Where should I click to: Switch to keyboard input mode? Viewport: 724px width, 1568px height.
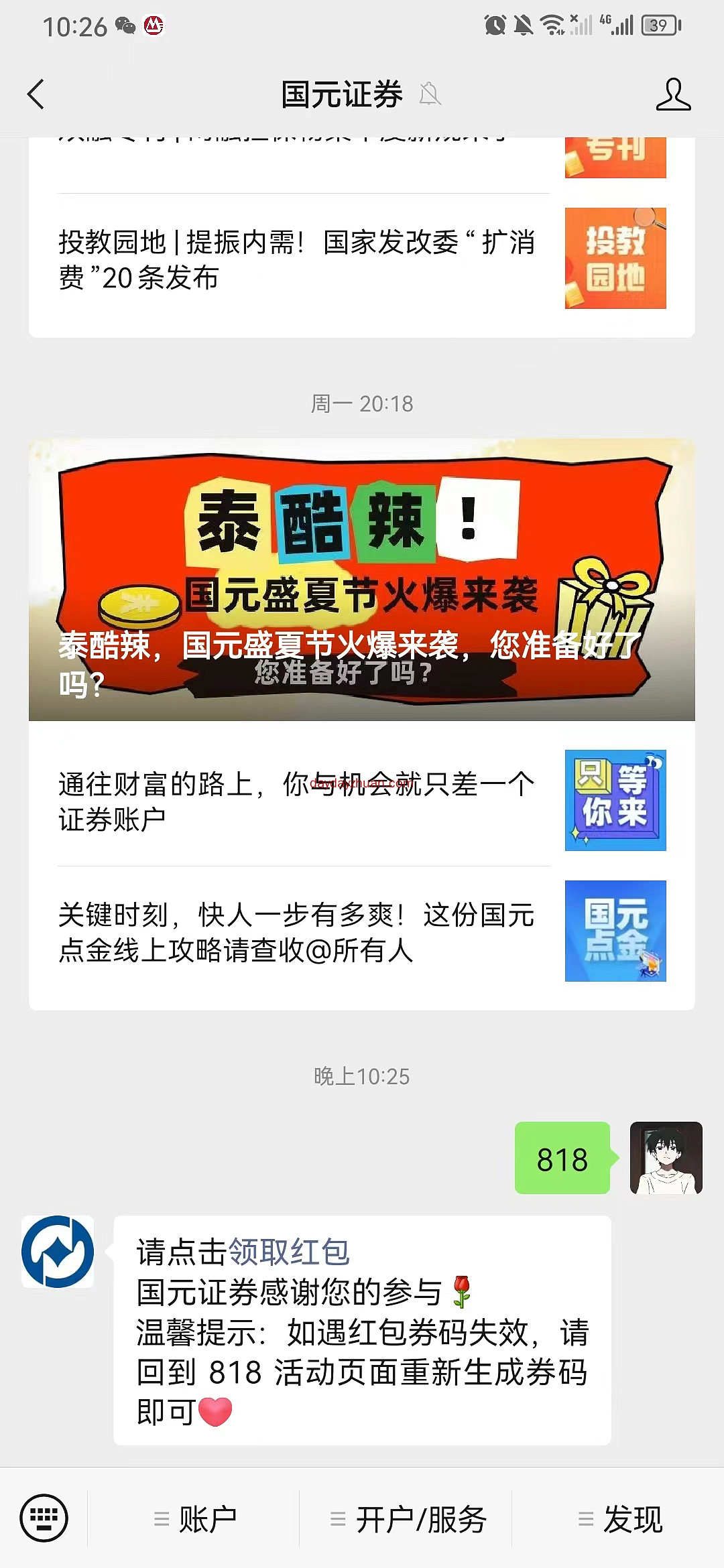pos(44,1518)
